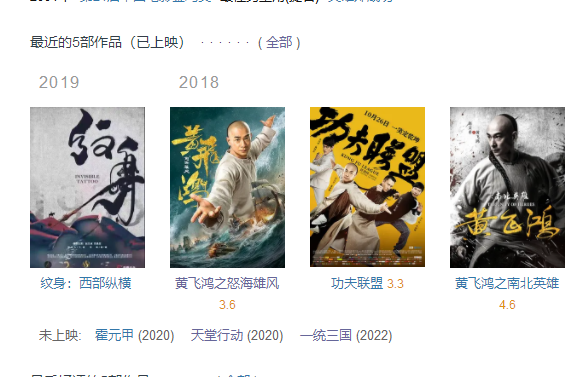Tap the 功夫联盟 poster image

coord(367,187)
